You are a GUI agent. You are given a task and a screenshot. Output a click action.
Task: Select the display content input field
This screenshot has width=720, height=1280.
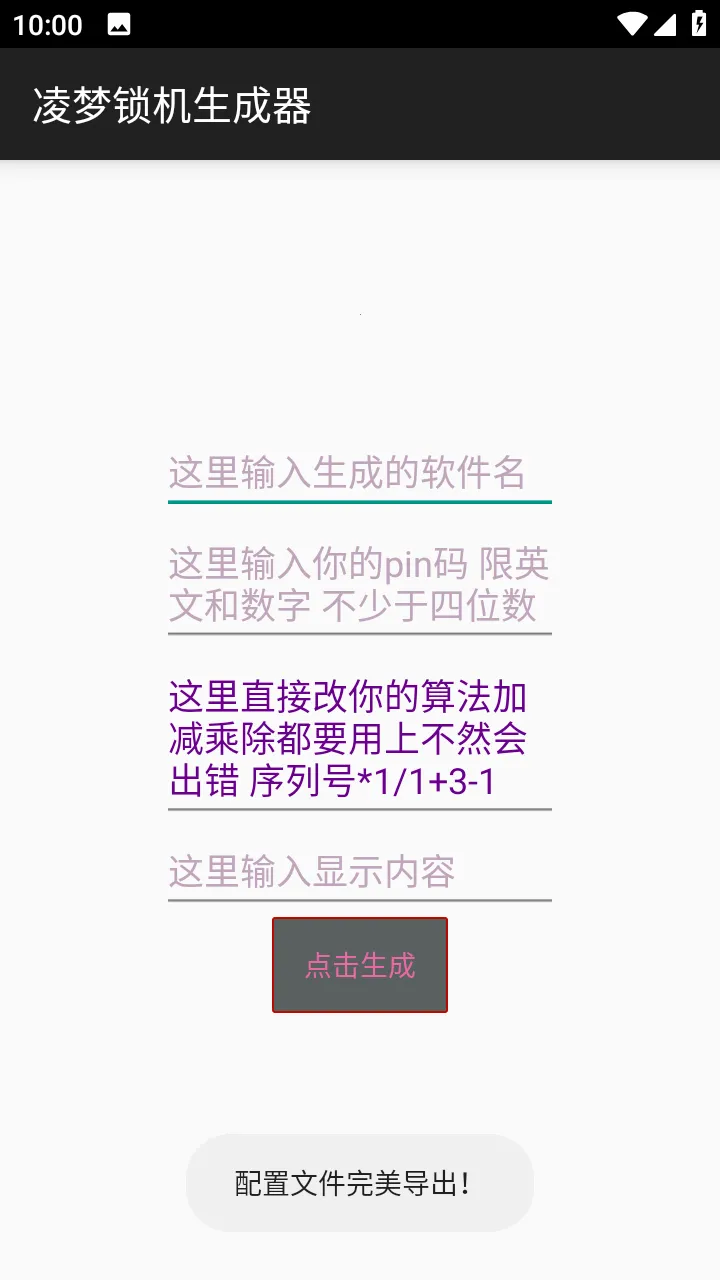pos(360,872)
